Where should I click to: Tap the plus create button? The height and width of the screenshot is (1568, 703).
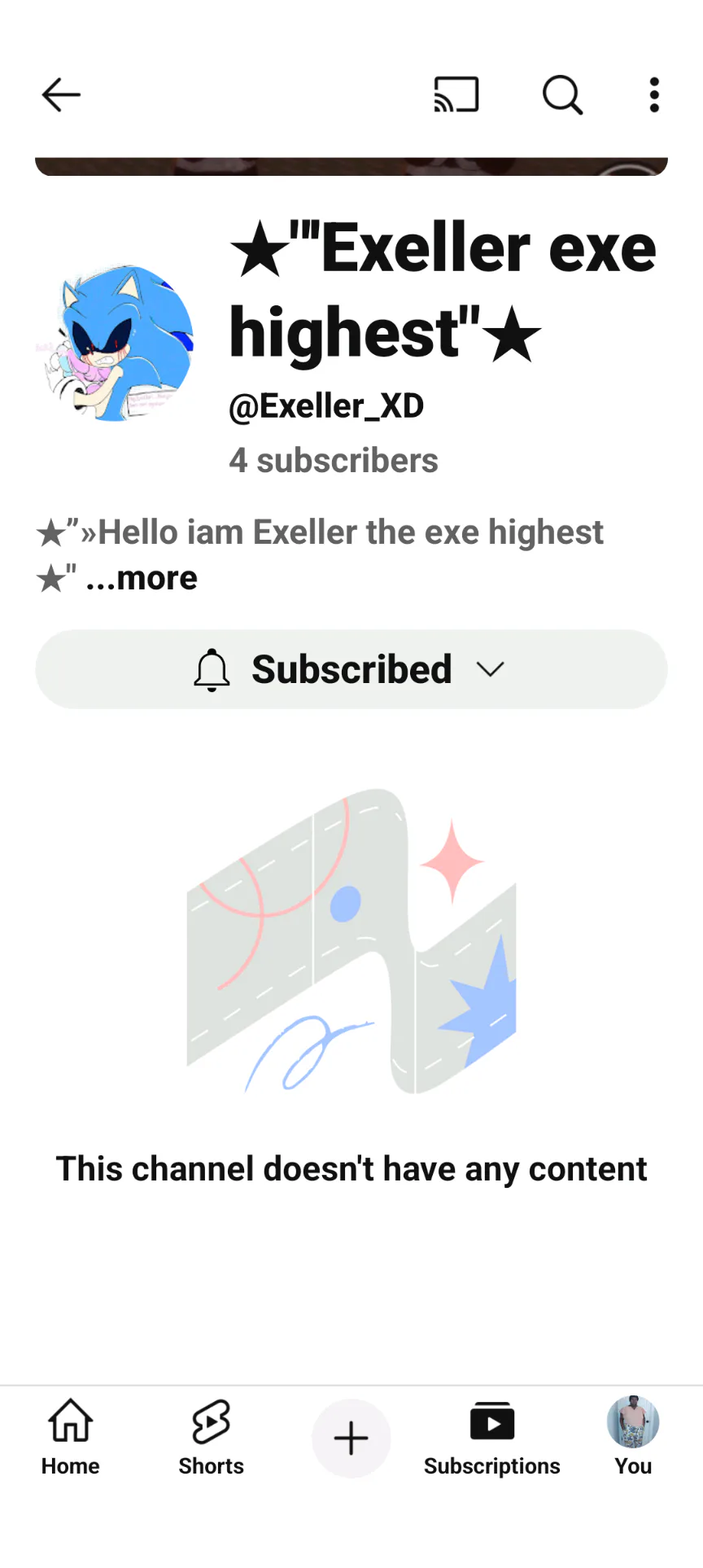coord(351,1439)
